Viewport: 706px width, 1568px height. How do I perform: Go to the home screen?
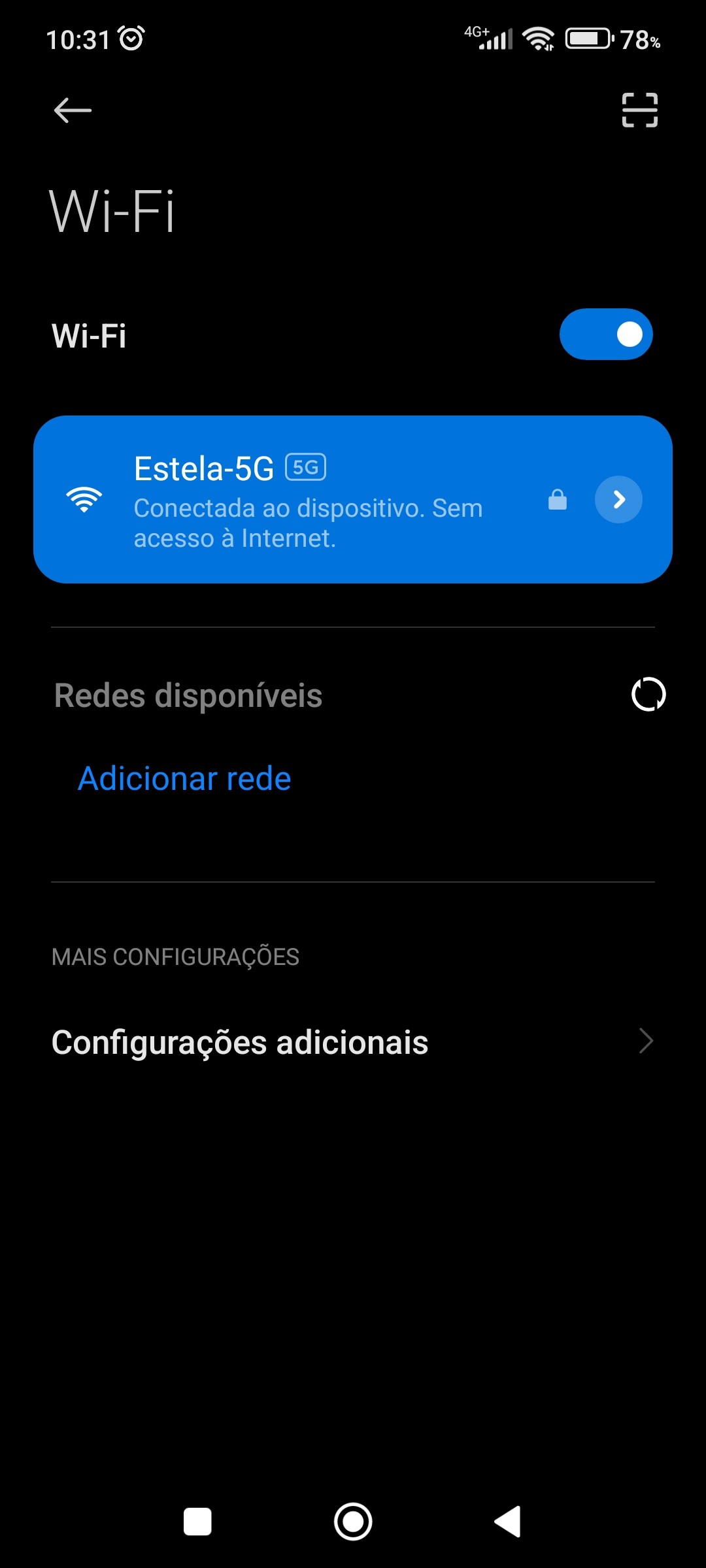[353, 1522]
